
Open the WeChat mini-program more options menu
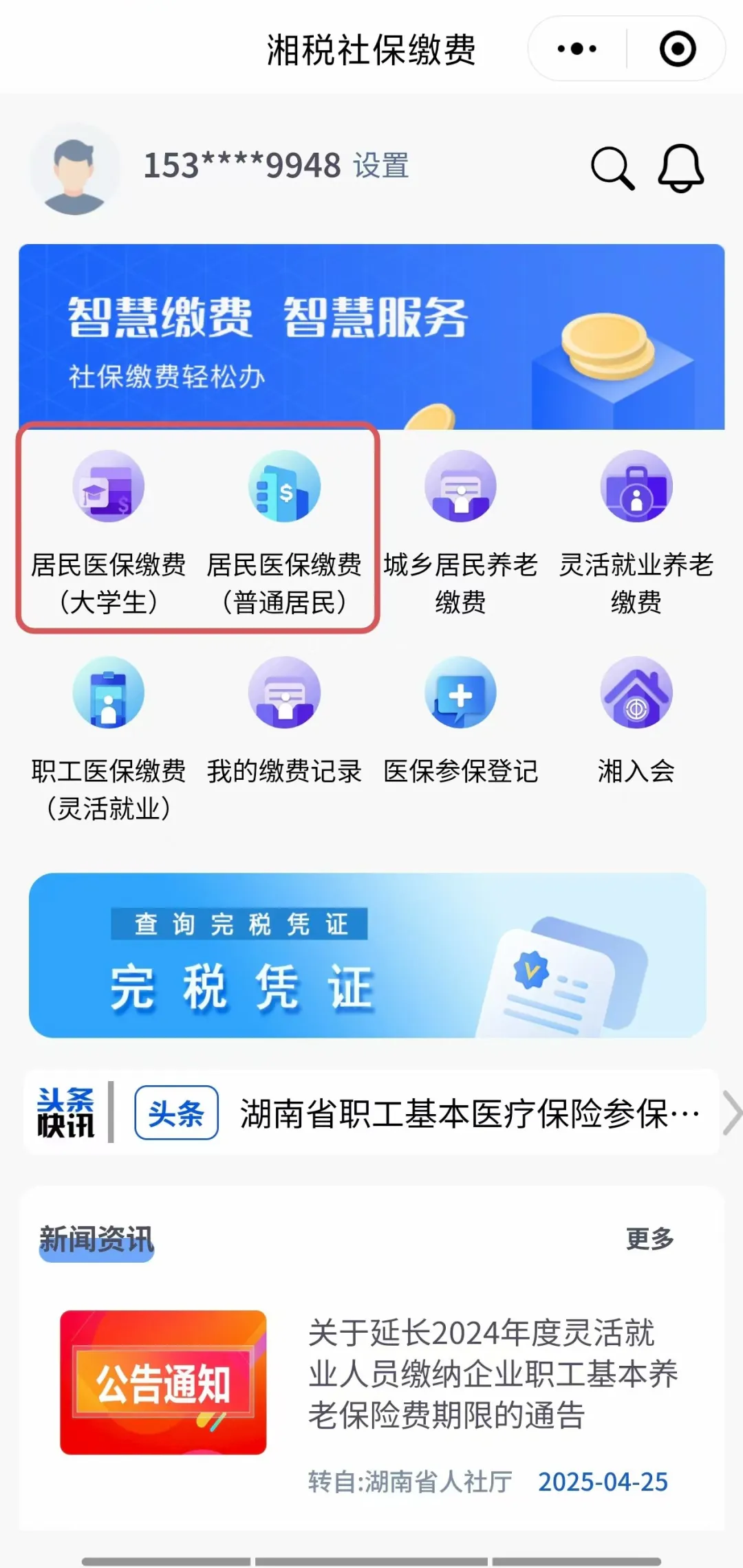point(575,48)
